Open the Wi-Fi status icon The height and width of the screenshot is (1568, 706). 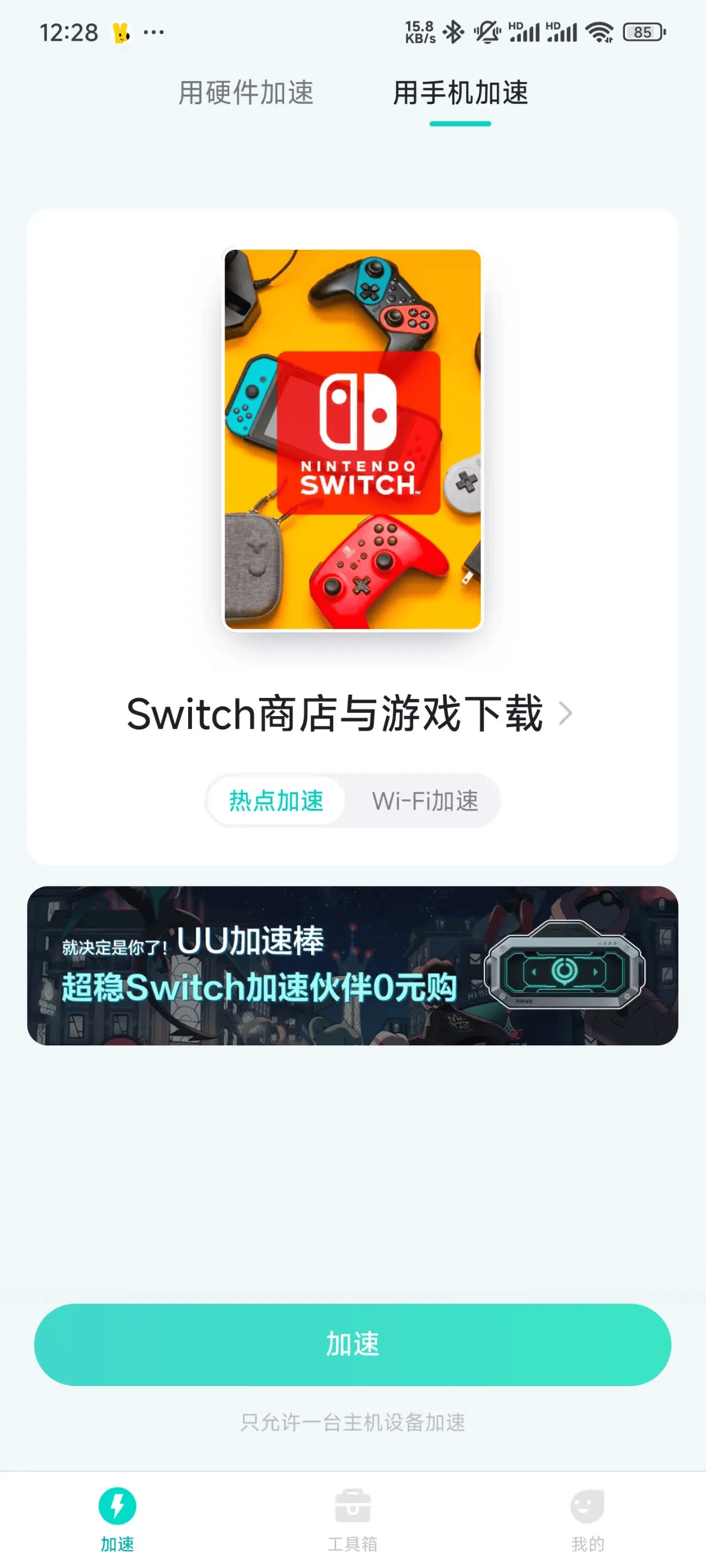coord(600,31)
